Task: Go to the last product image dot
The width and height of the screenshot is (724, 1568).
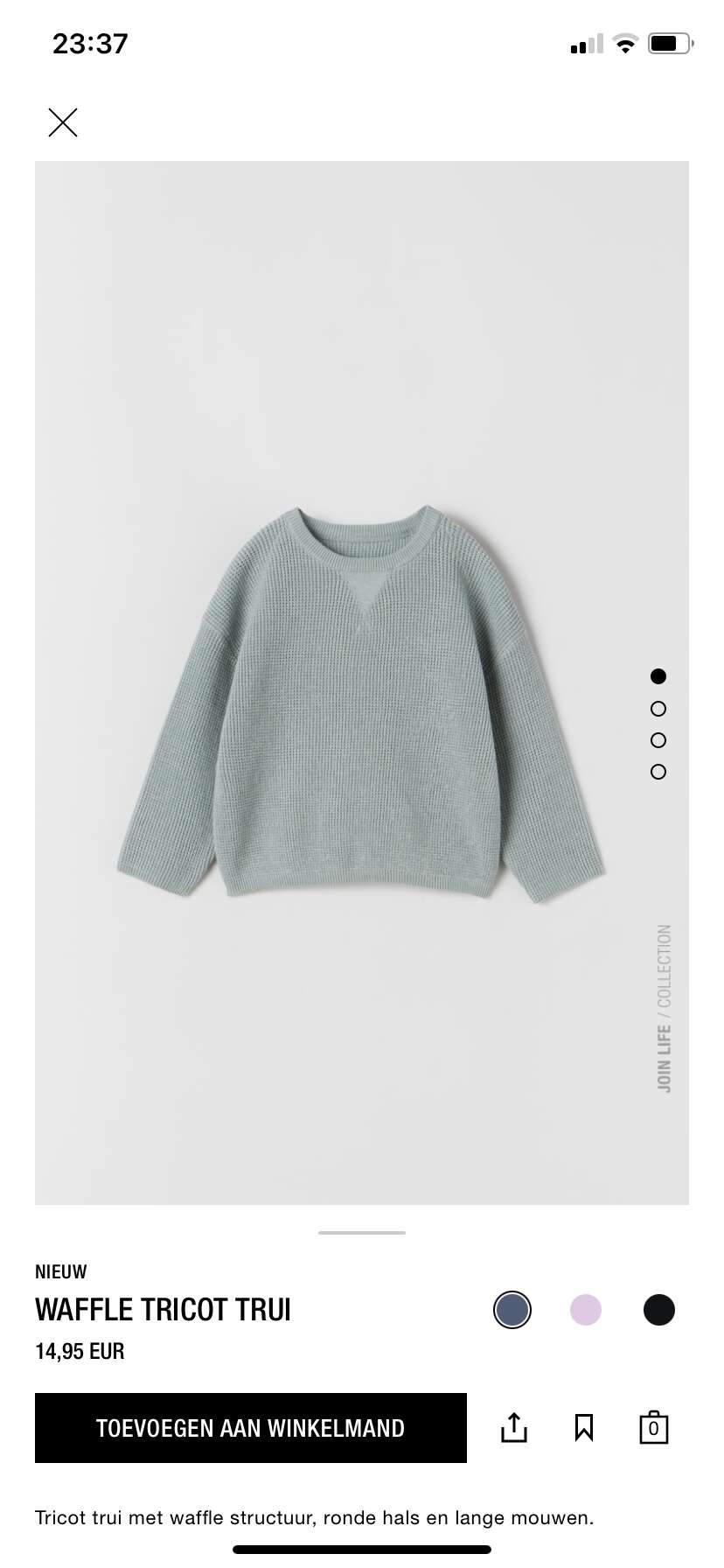Action: point(658,772)
